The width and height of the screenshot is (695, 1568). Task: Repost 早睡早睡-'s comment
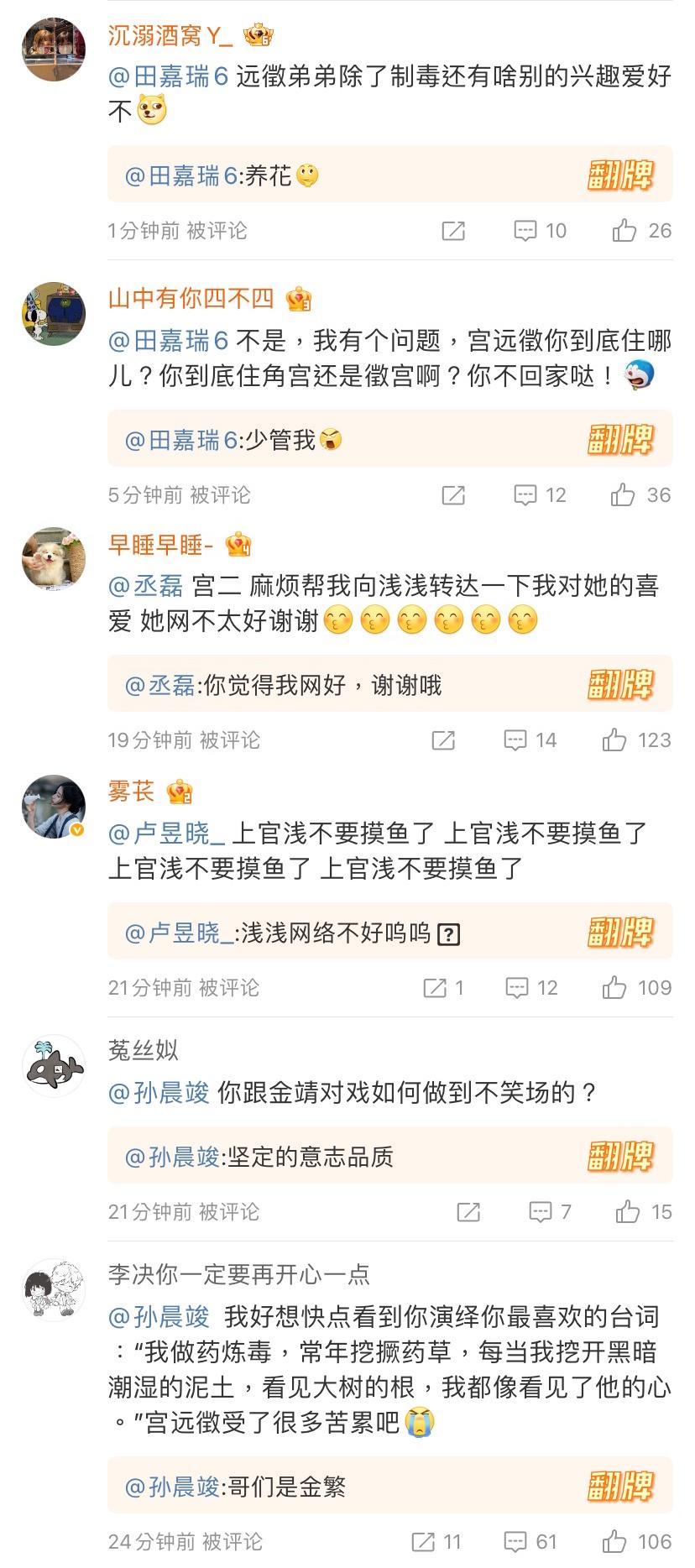(x=443, y=740)
